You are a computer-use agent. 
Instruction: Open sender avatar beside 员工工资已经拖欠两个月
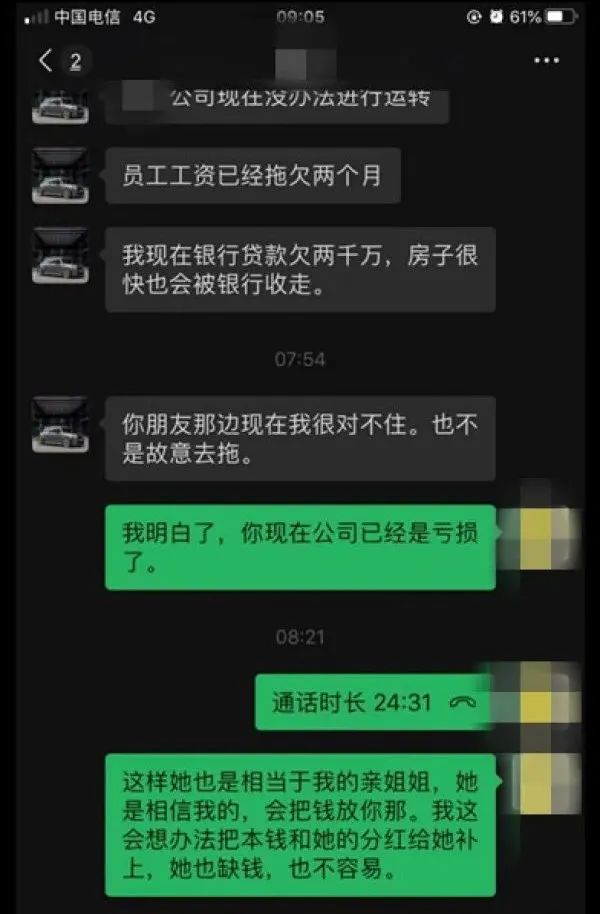coord(60,176)
